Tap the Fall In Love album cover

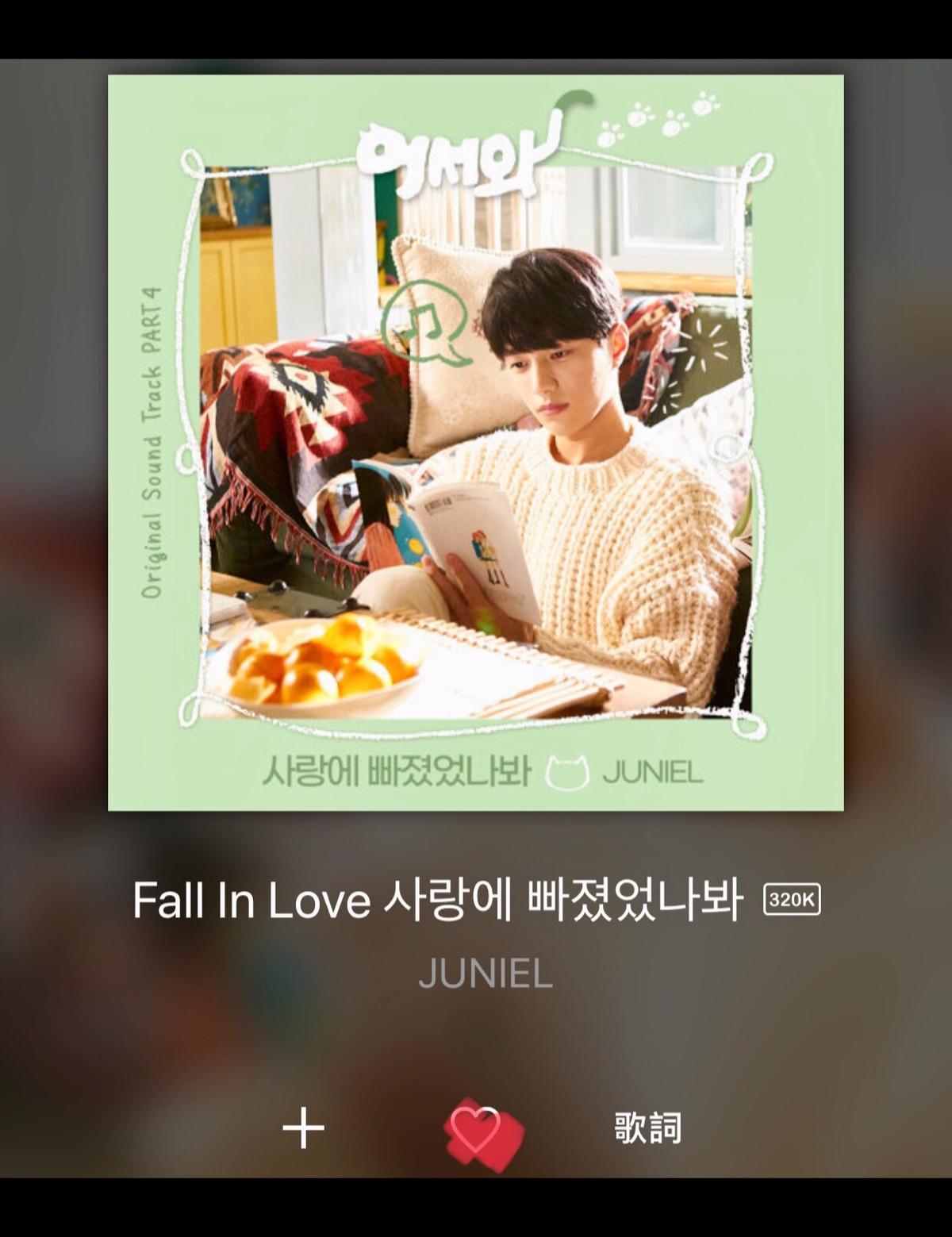[x=476, y=443]
